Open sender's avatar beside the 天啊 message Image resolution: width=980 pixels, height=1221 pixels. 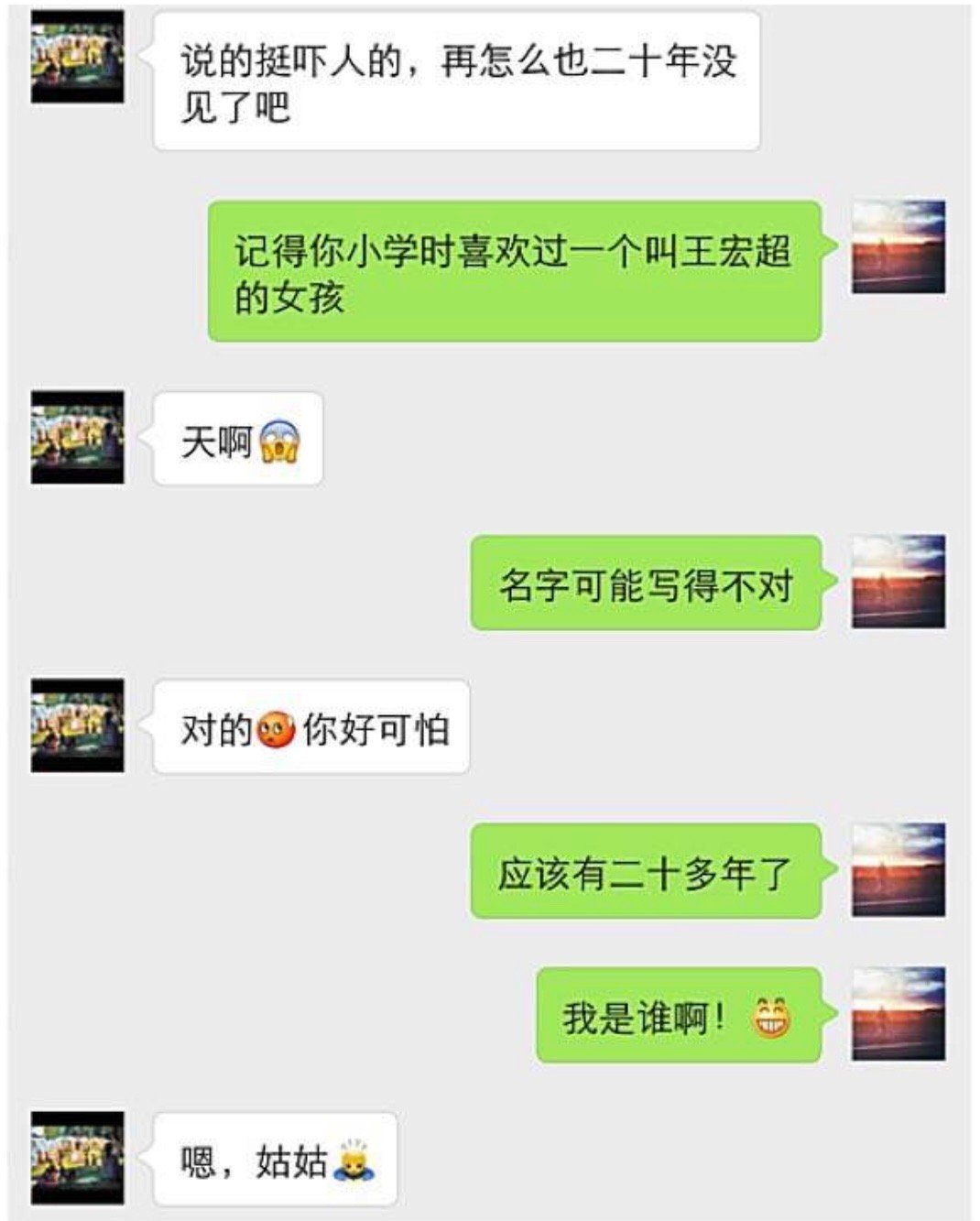click(78, 437)
